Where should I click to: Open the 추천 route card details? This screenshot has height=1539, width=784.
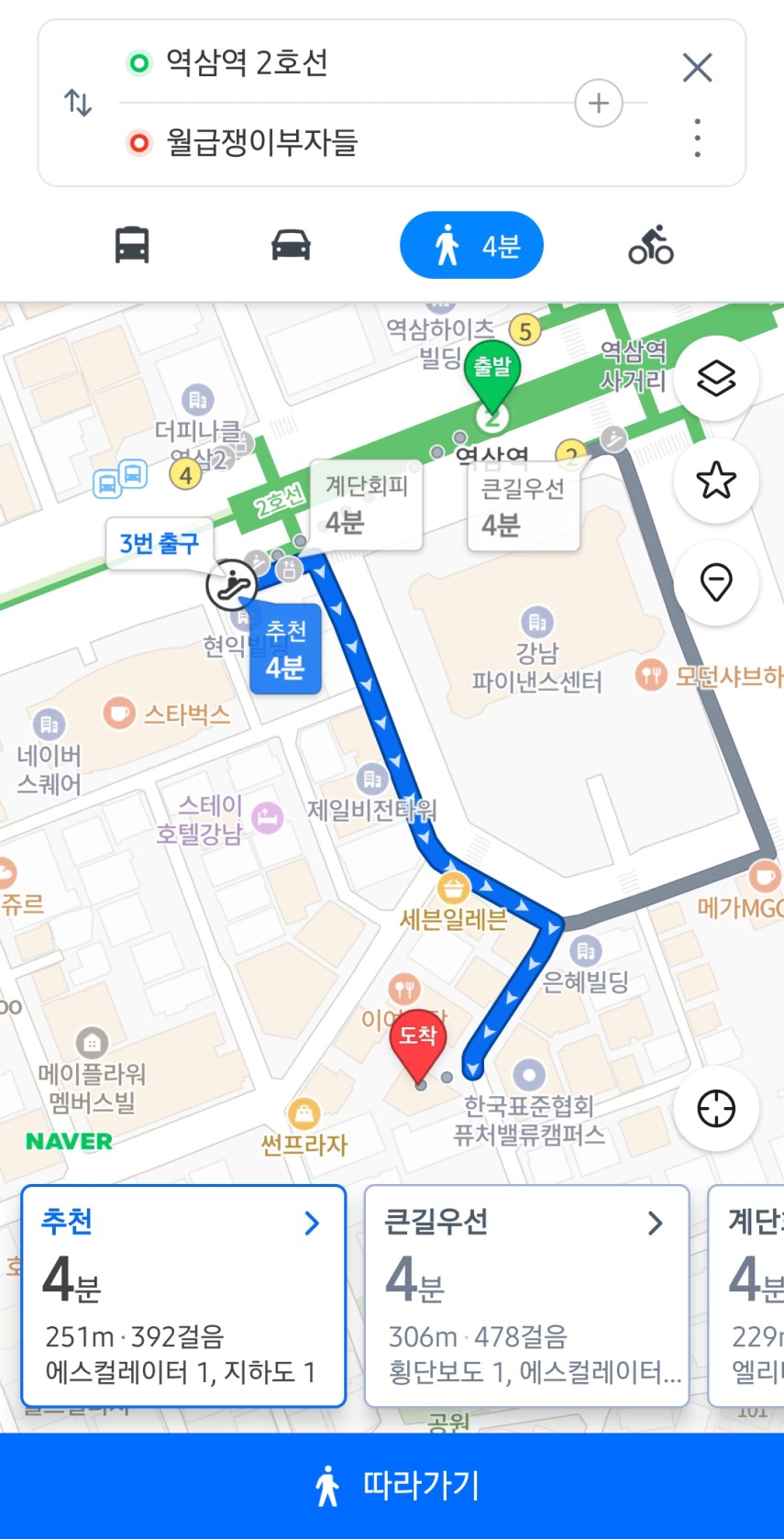point(183,1295)
